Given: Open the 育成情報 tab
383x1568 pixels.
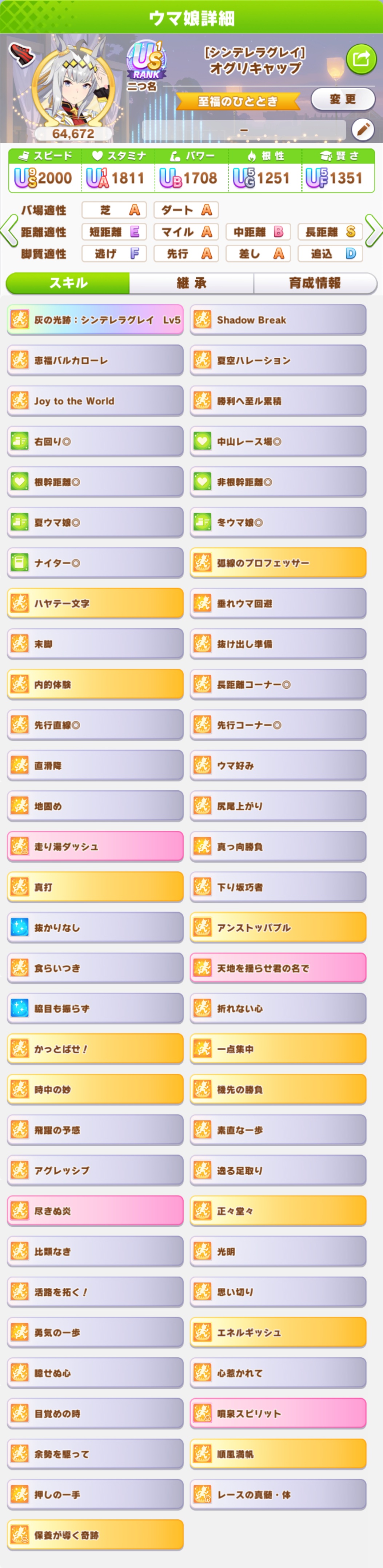Looking at the screenshot, I should [314, 283].
